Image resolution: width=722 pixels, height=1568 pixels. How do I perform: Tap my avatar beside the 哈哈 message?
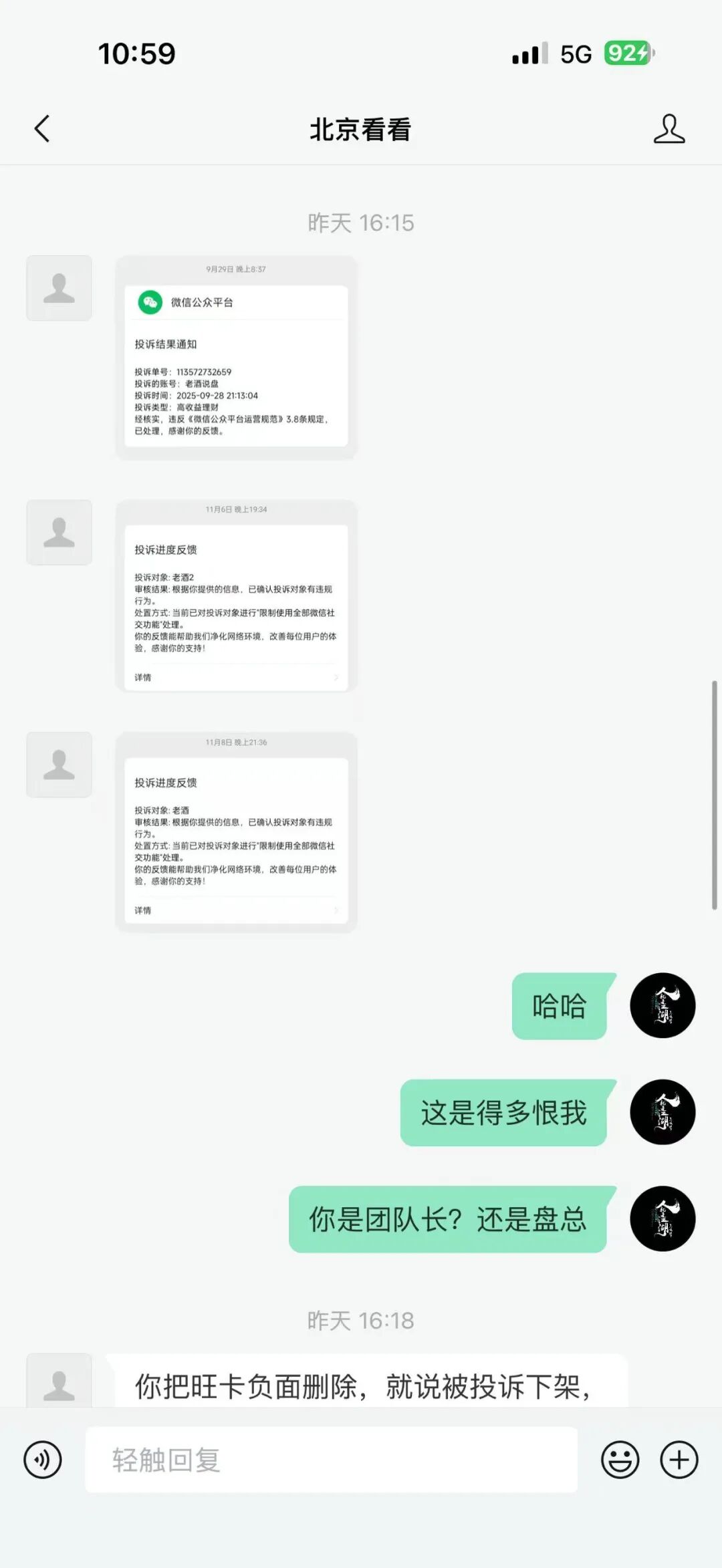[663, 1005]
